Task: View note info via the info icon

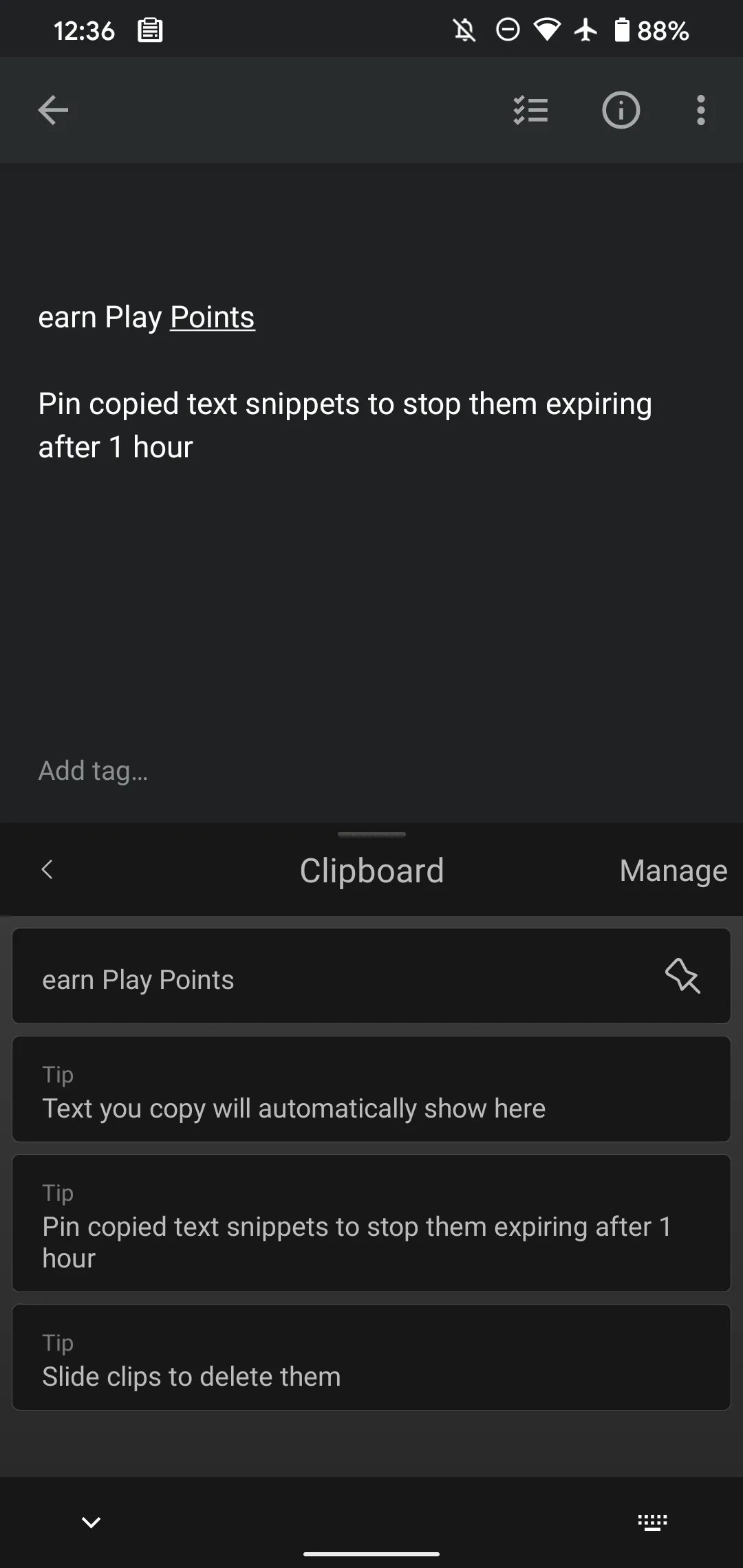Action: (x=621, y=110)
